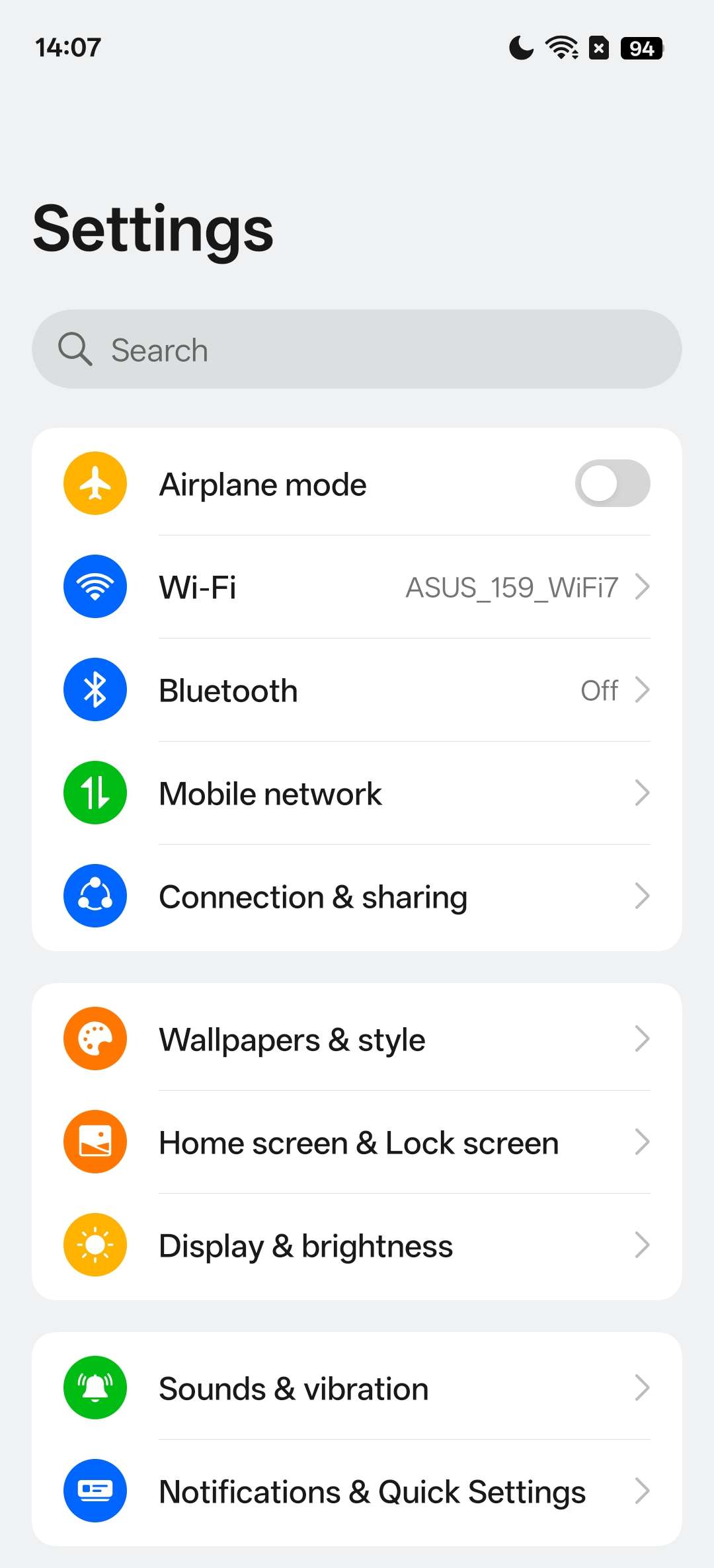Turn on Airplane mode
The image size is (714, 1568).
click(612, 484)
